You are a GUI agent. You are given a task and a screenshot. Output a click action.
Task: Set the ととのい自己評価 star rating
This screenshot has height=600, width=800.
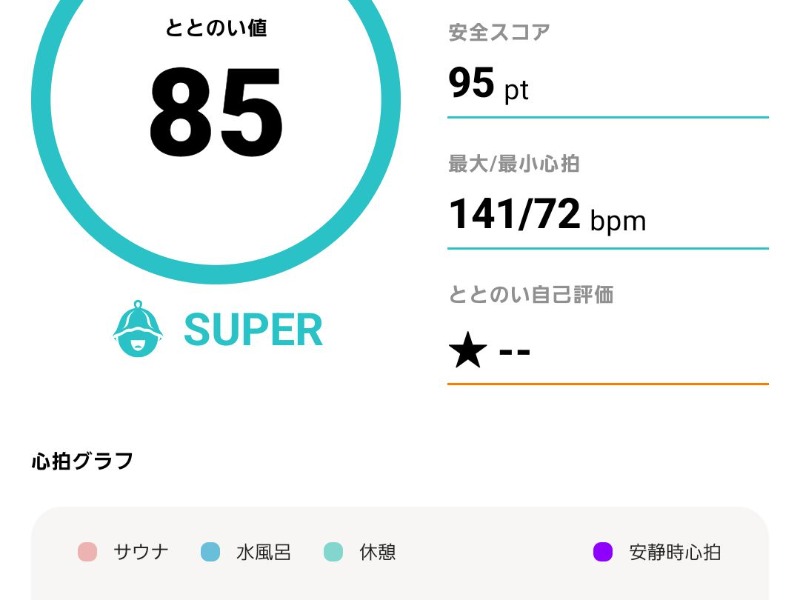point(490,351)
